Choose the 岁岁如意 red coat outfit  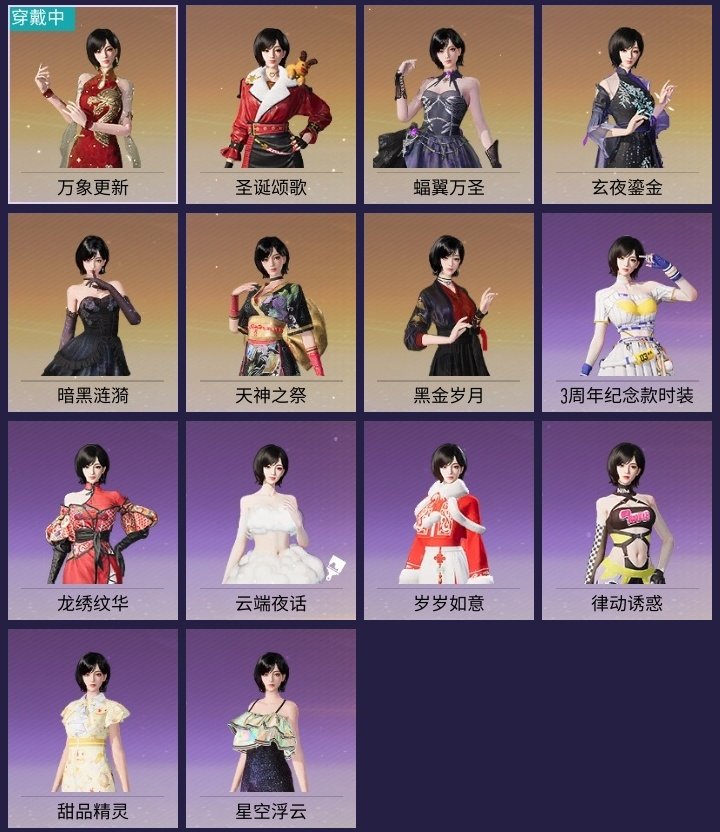450,510
